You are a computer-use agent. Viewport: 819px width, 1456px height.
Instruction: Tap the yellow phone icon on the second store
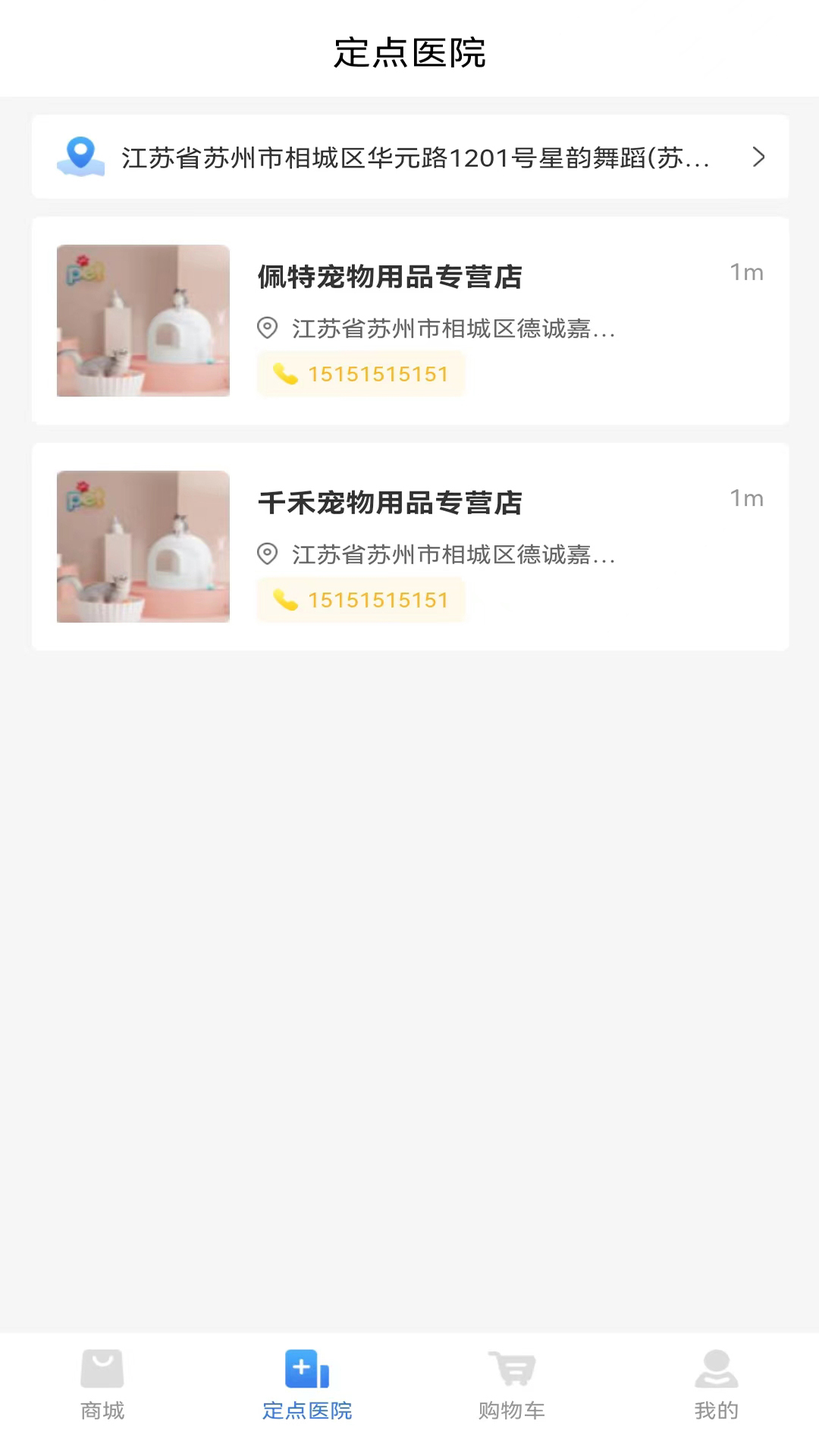[287, 599]
